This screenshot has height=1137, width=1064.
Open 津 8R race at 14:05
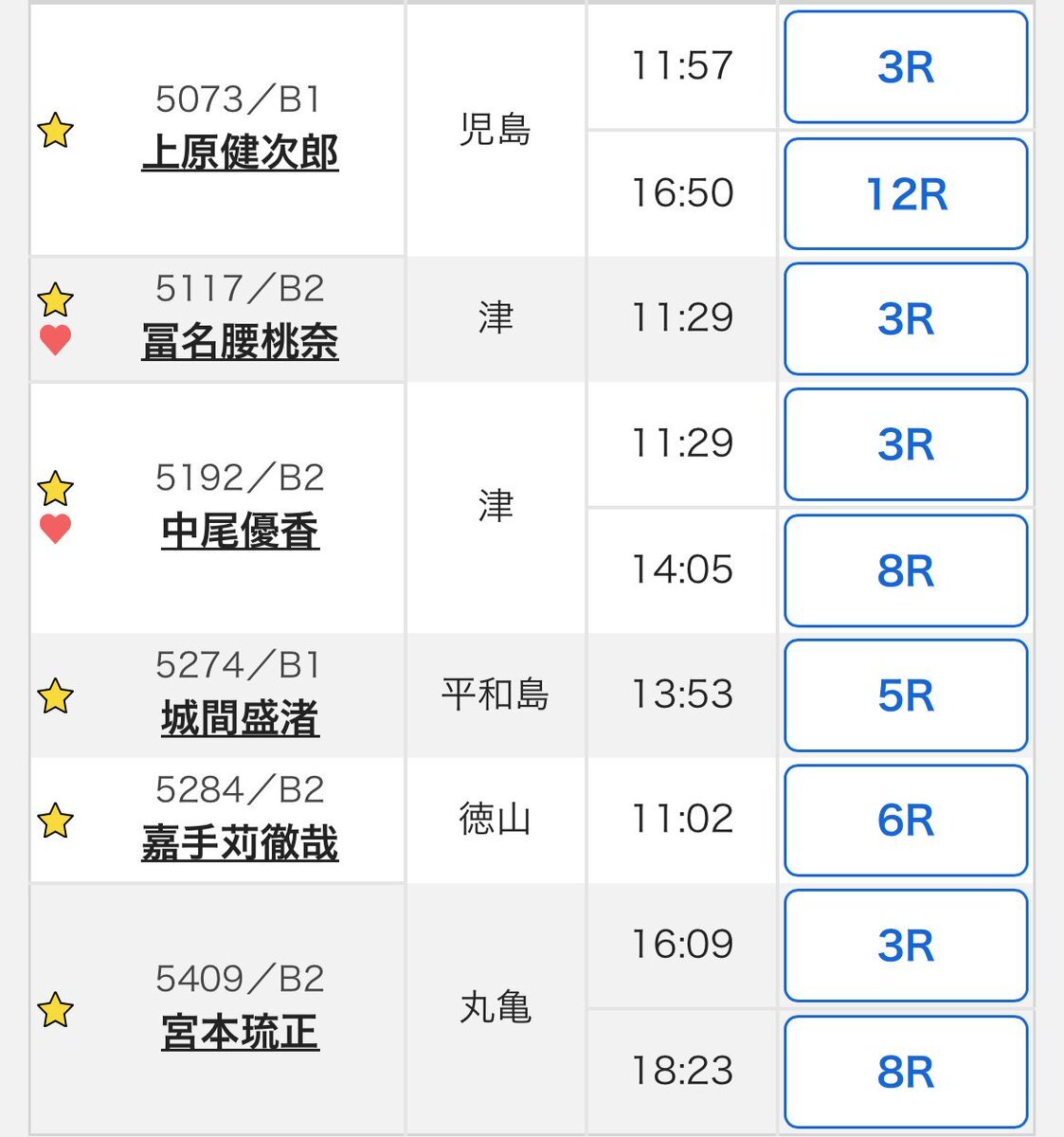[x=906, y=570]
